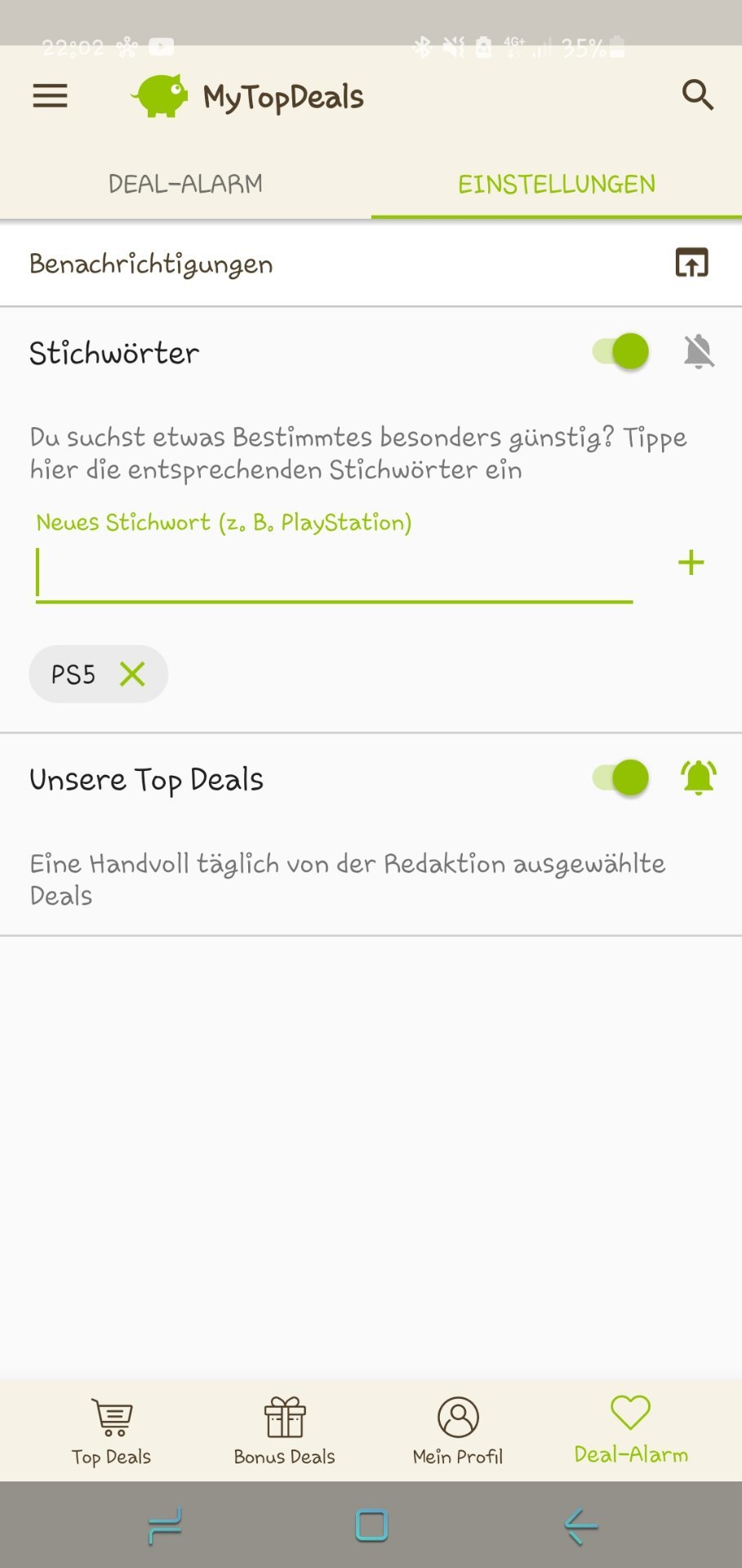
Task: Switch to the DEAL-ALARM tab
Action: click(185, 184)
